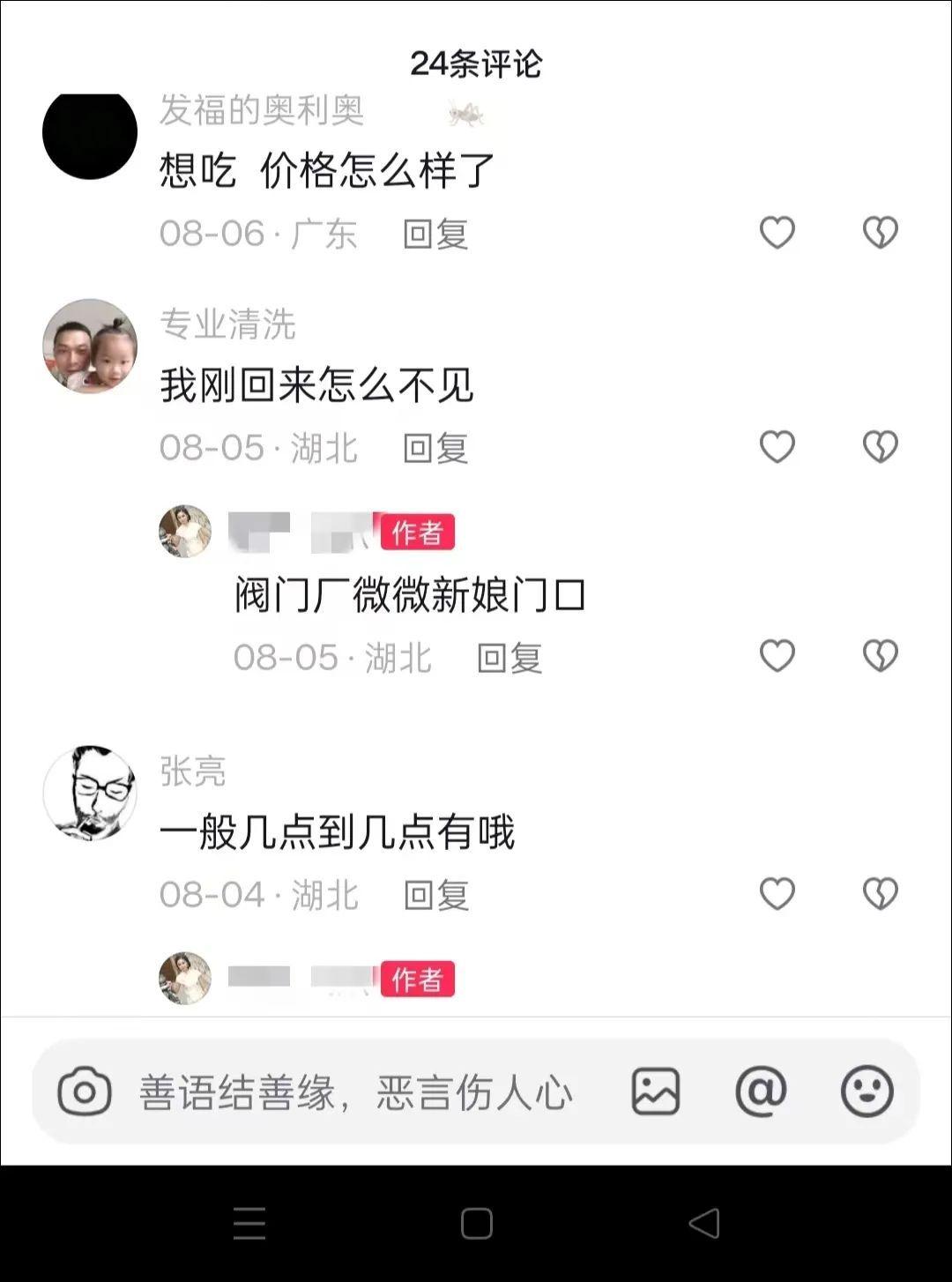Focus the comment field 善语结善缘
Screen dimensions: 952x1282
(x=356, y=1093)
